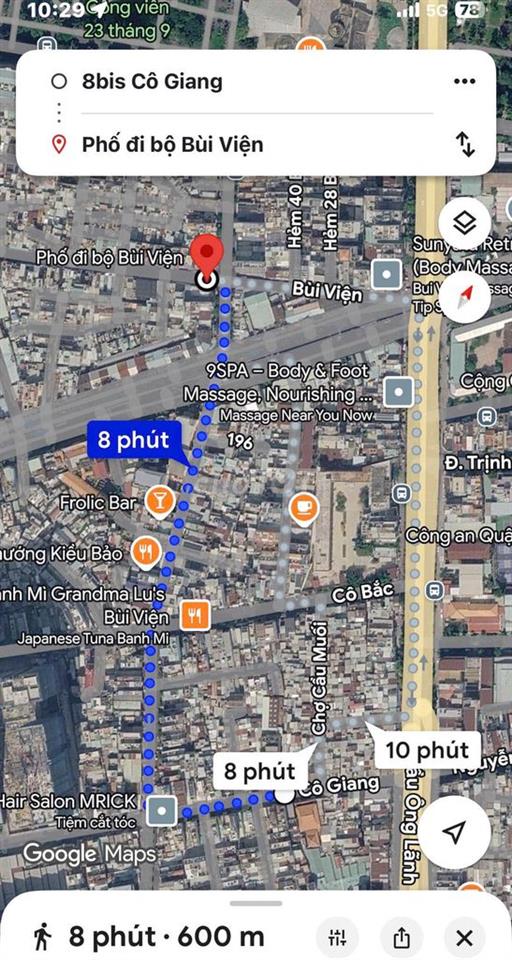Open the map layers selector
This screenshot has width=512, height=960.
(465, 223)
